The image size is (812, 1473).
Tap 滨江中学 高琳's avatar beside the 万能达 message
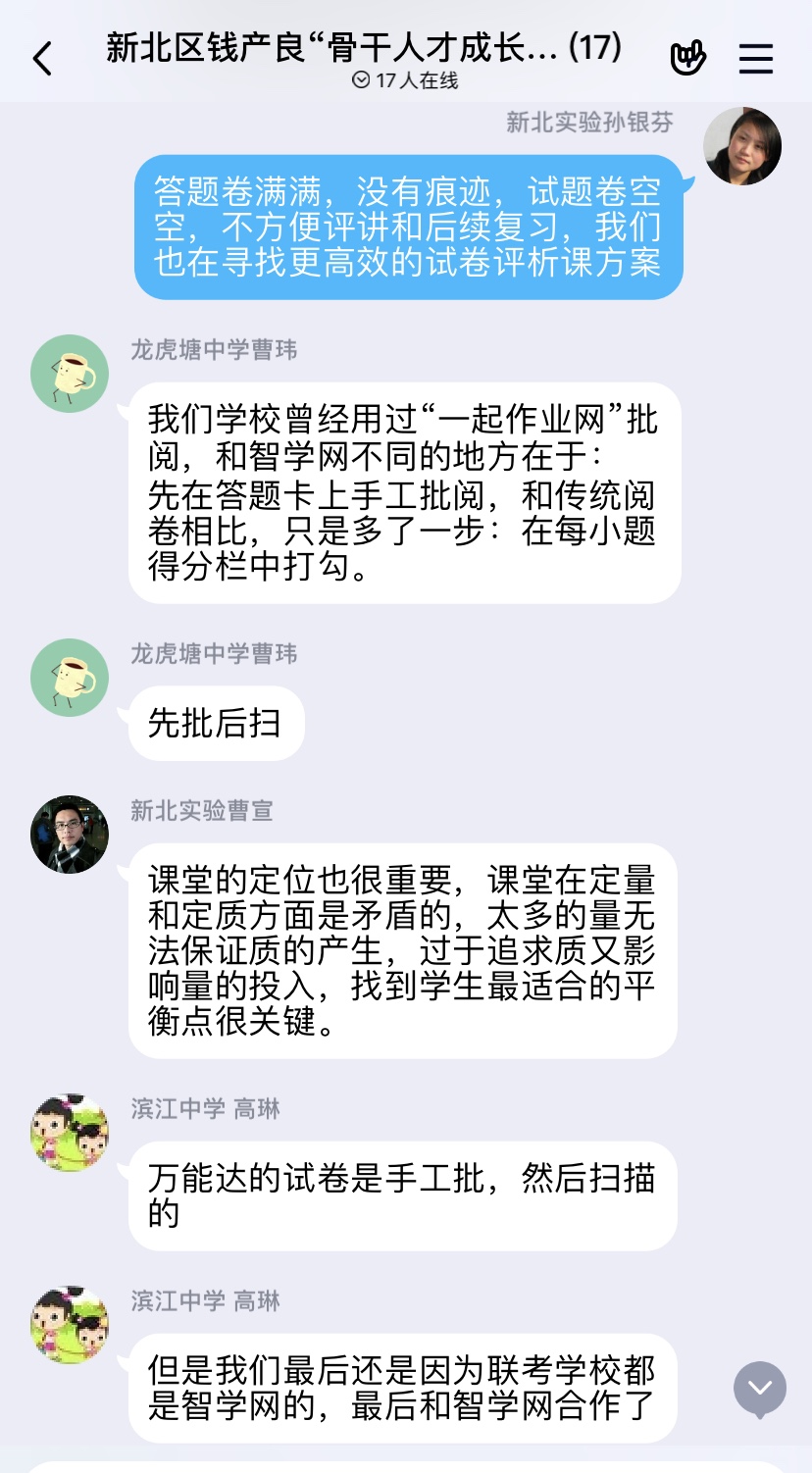point(70,1133)
